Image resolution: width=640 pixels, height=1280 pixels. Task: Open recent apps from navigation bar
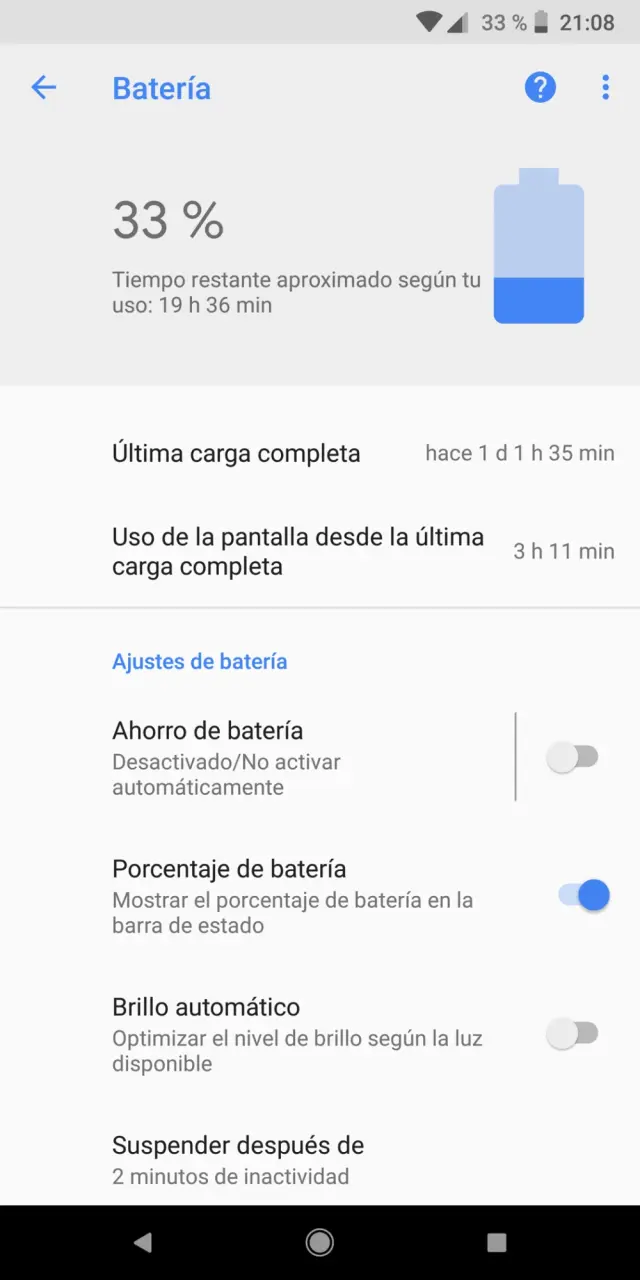pyautogui.click(x=497, y=1242)
